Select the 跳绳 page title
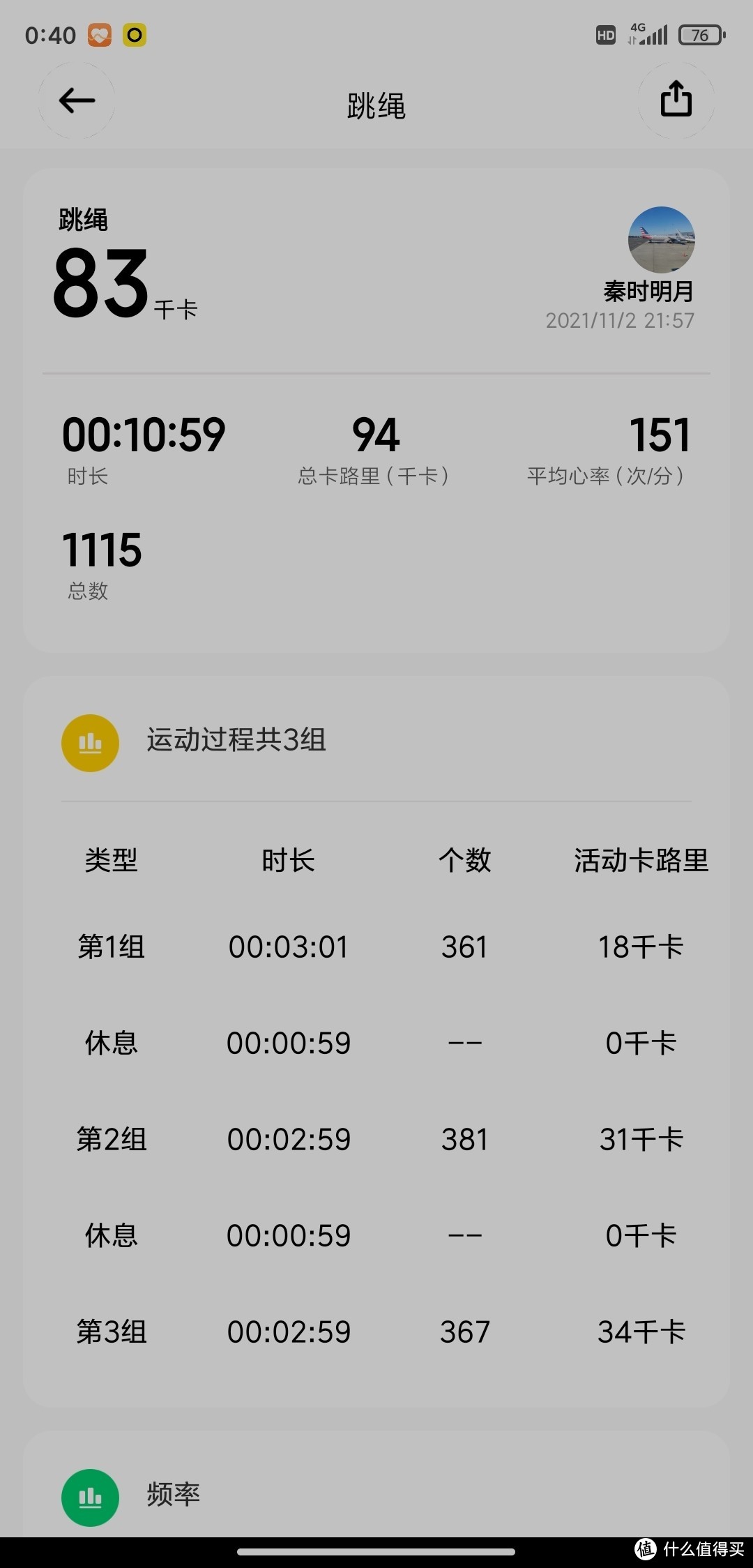The width and height of the screenshot is (753, 1568). (376, 105)
